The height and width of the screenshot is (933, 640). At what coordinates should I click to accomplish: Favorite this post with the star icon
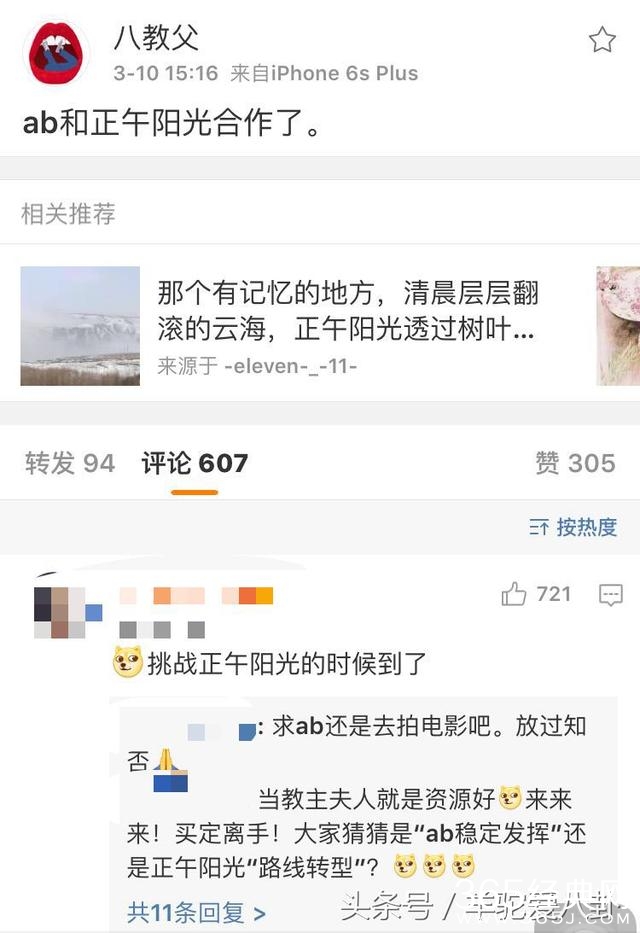point(601,40)
